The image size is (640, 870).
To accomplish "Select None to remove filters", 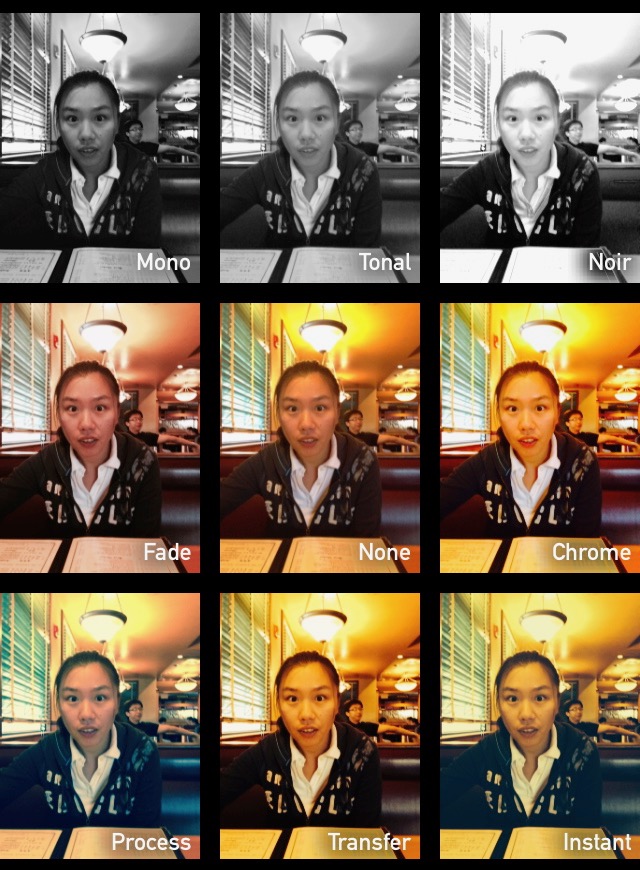I will click(x=320, y=437).
